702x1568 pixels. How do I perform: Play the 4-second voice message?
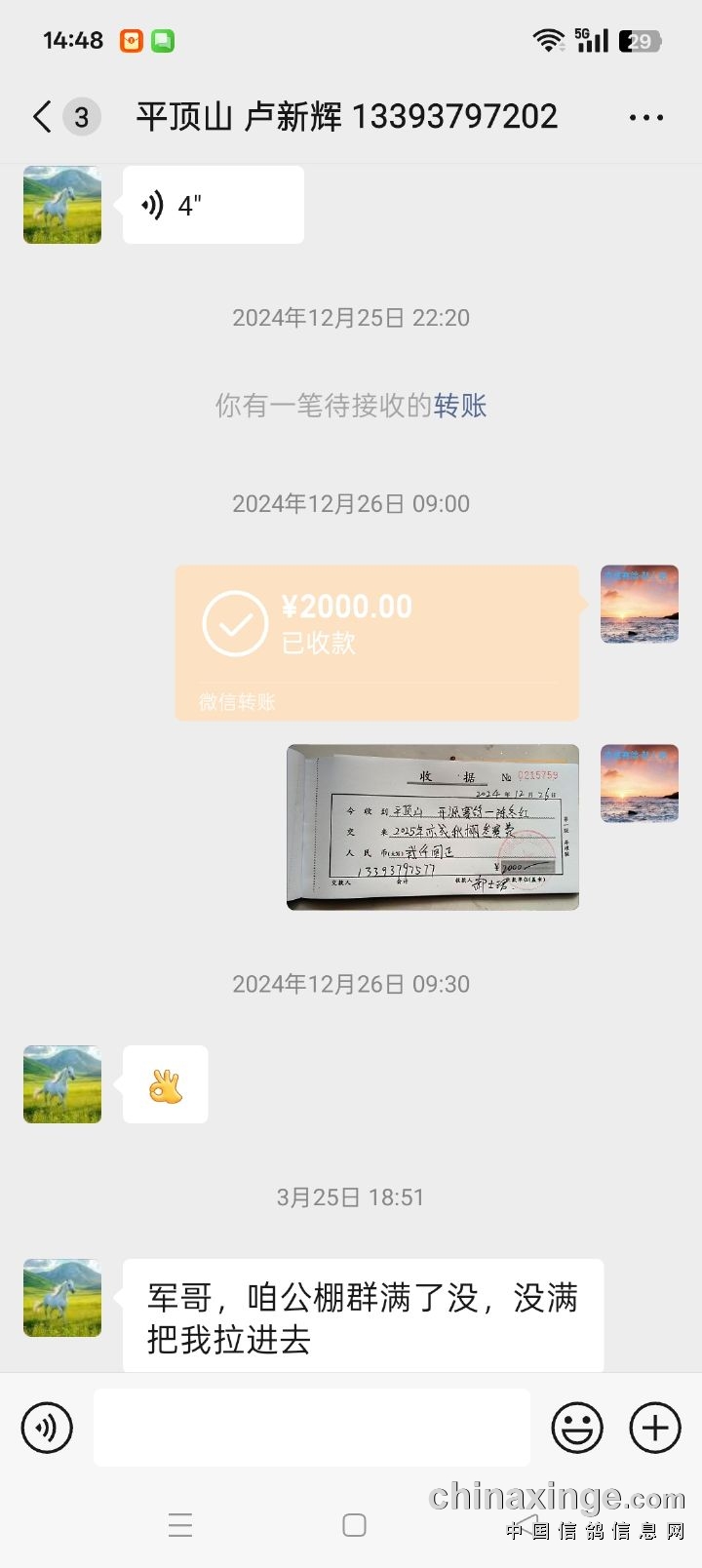pos(213,205)
